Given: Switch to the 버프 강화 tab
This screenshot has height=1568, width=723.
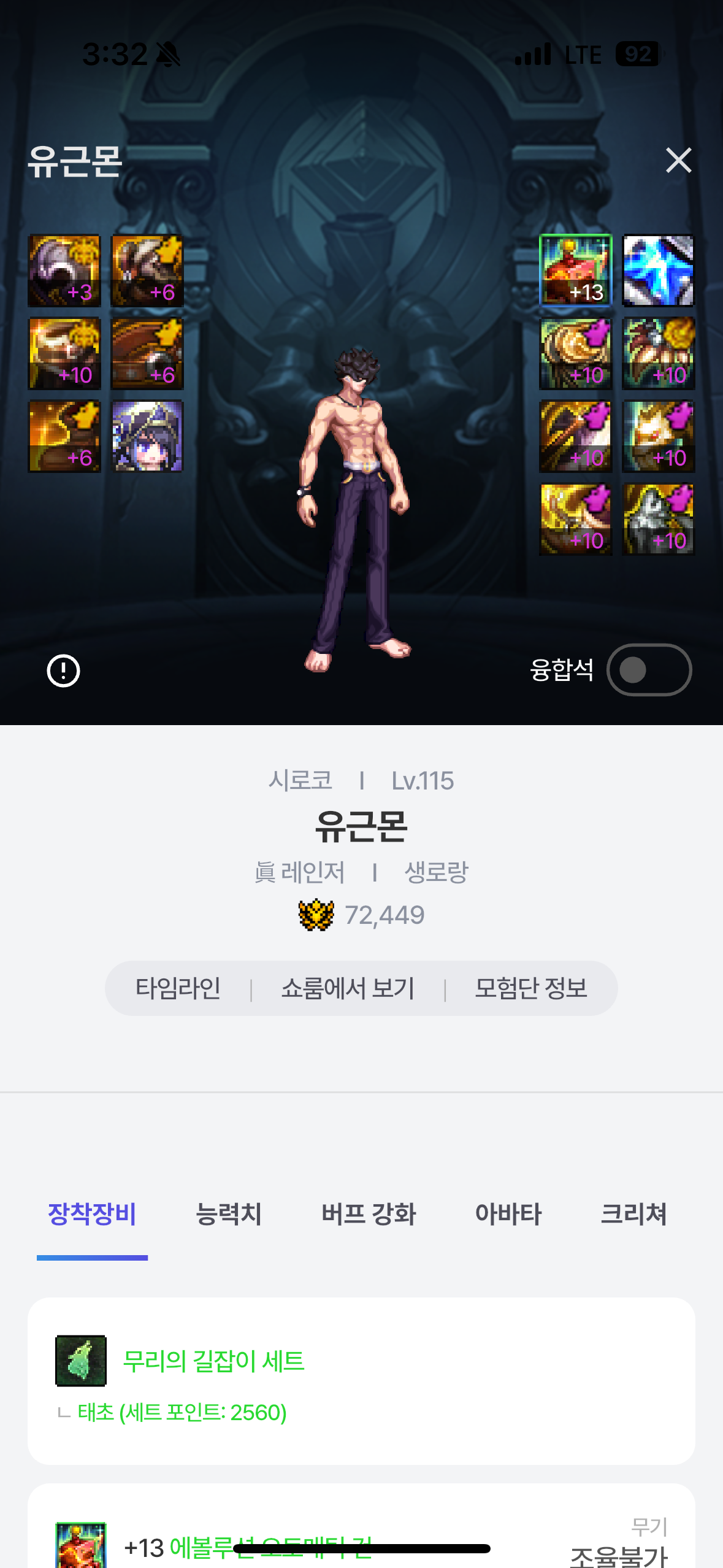Looking at the screenshot, I should click(x=369, y=1213).
